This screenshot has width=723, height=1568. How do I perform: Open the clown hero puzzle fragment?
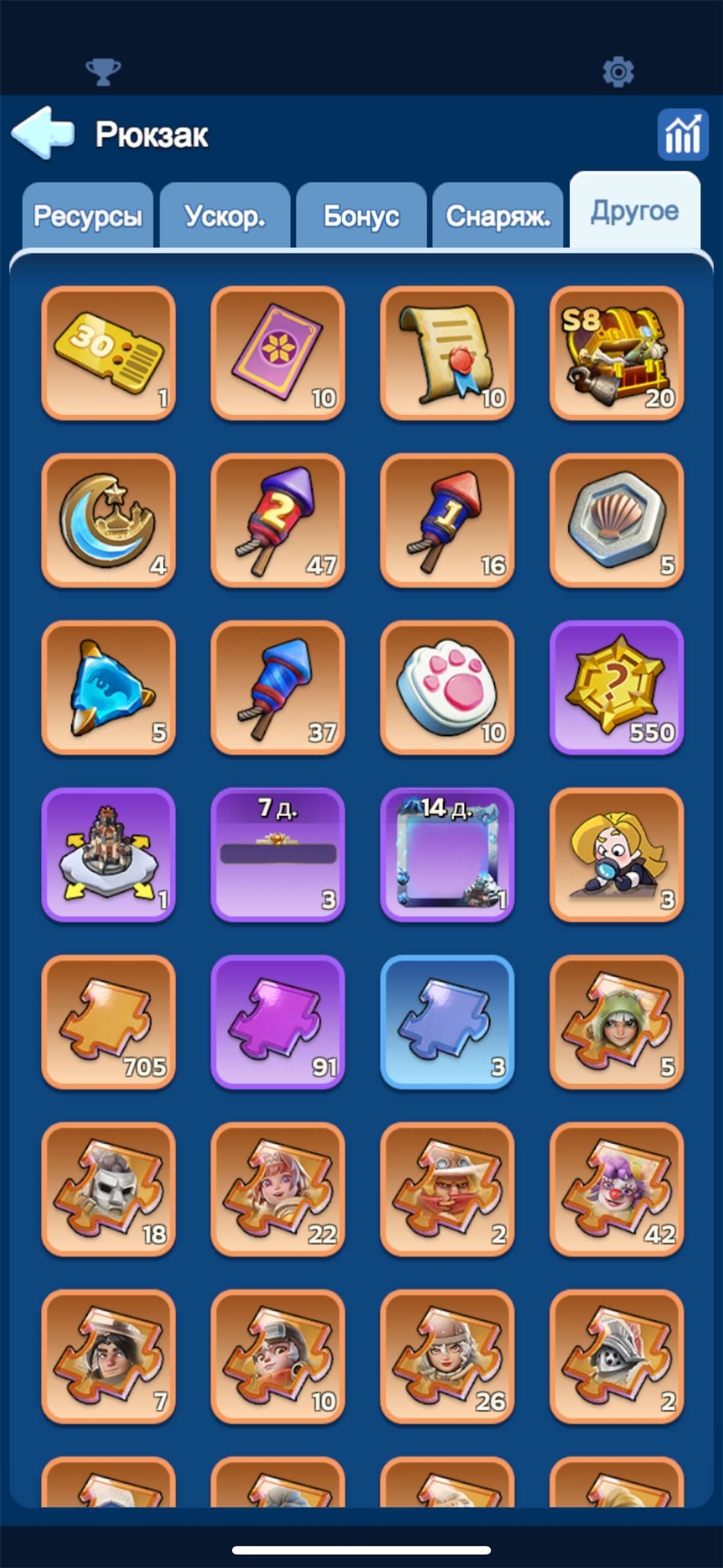[x=616, y=1189]
